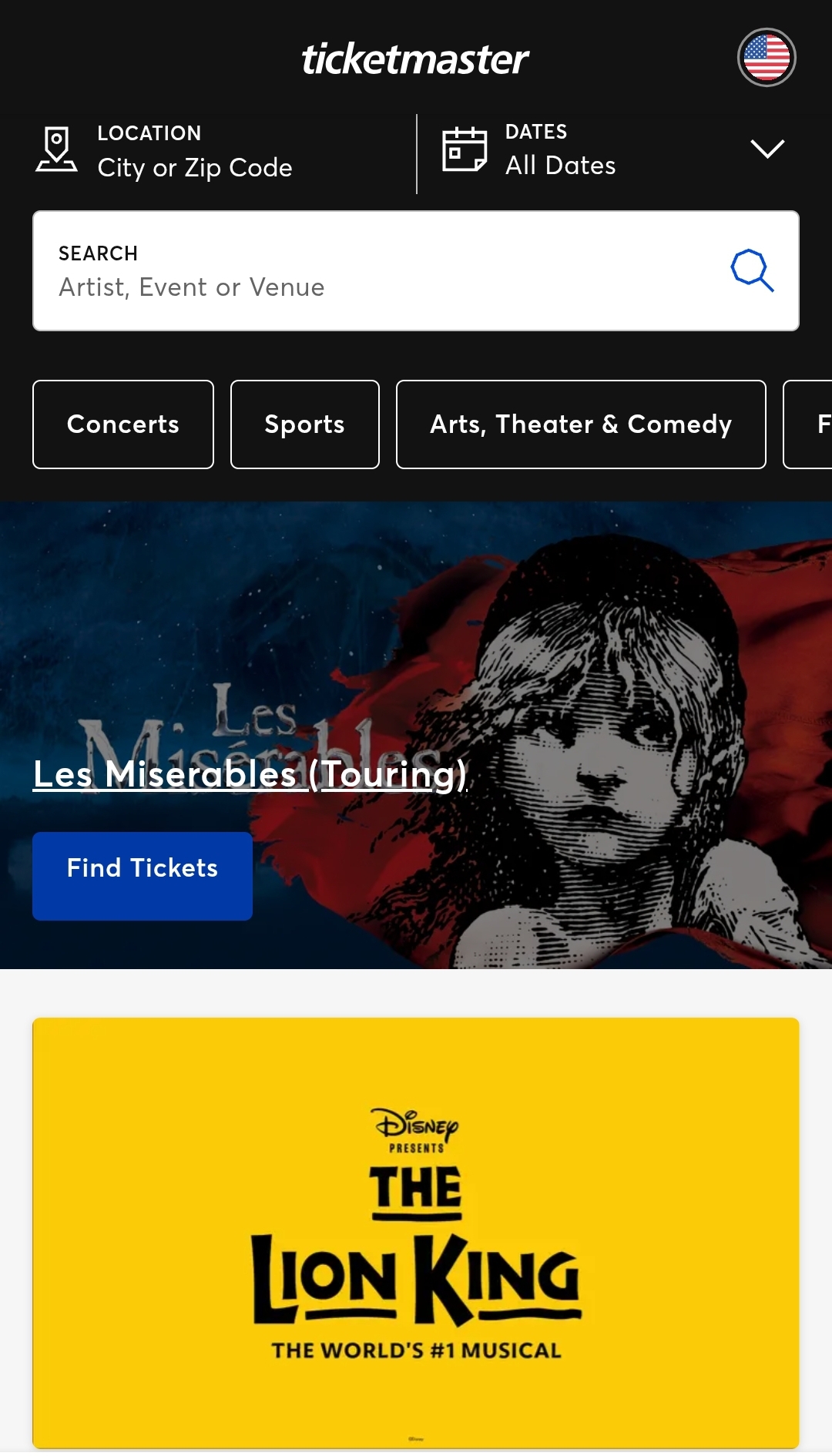Viewport: 832px width, 1456px height.
Task: Tap the City or Zip Code location field
Action: coord(194,167)
